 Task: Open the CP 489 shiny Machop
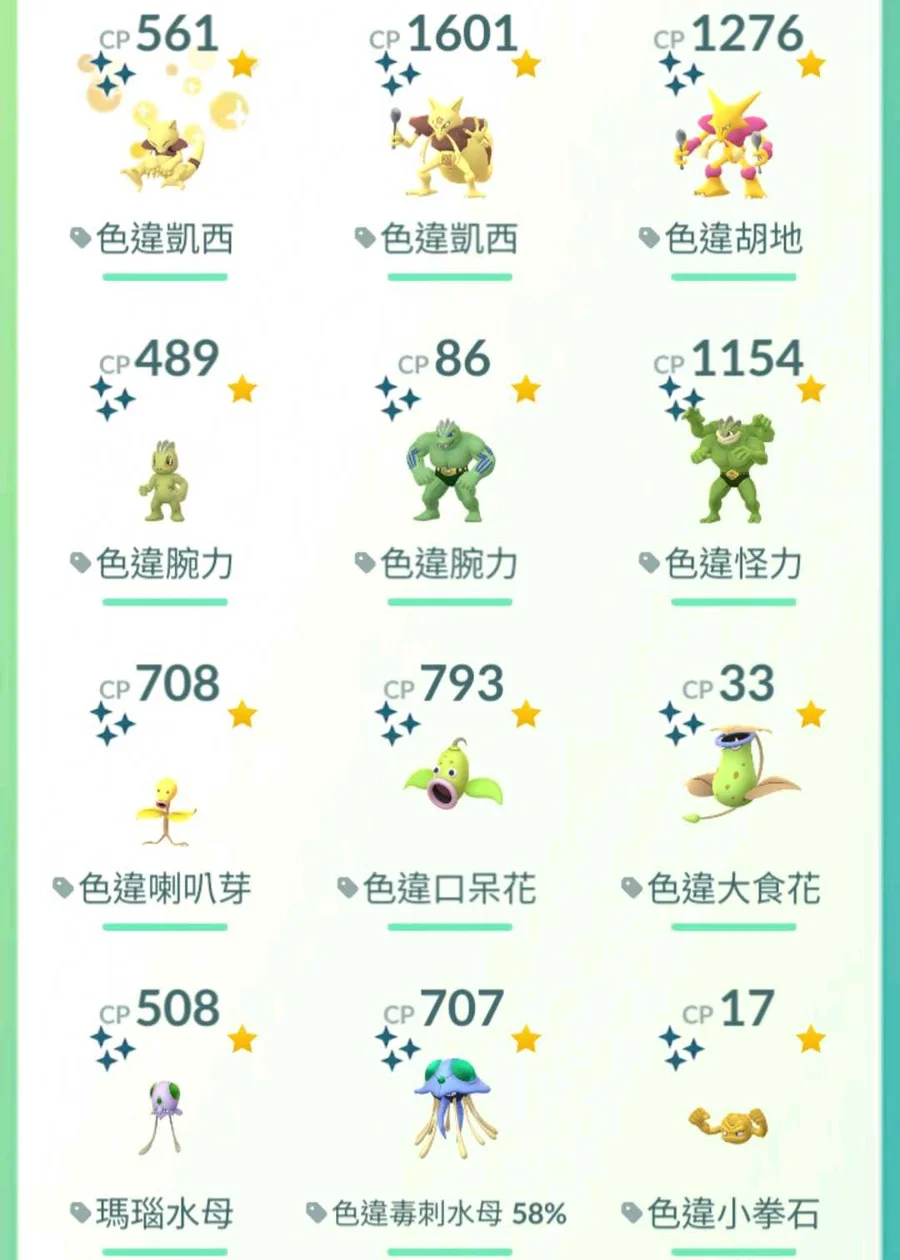pyautogui.click(x=163, y=482)
